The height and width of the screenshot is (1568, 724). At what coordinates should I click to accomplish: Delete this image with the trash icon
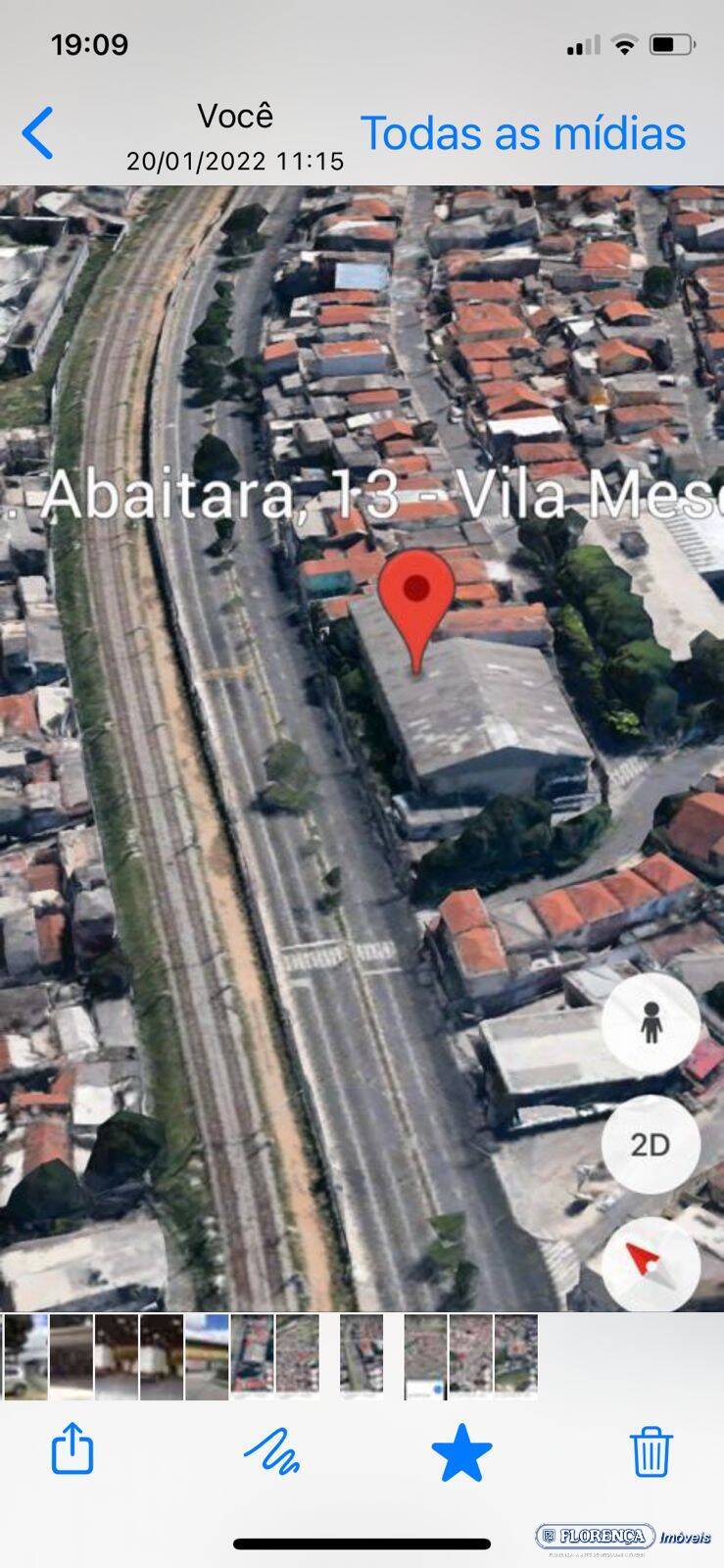[x=651, y=1450]
